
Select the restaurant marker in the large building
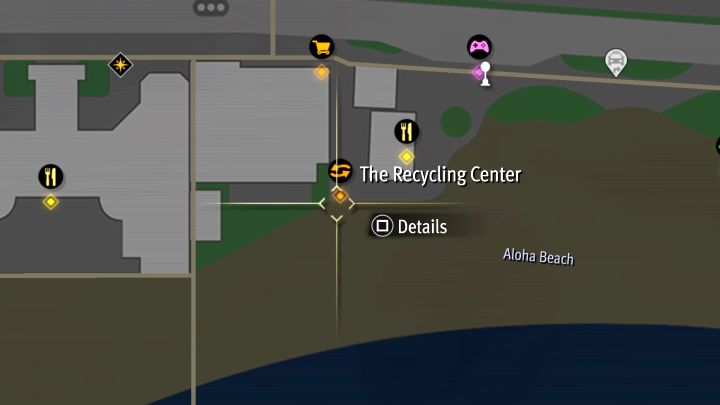click(51, 177)
